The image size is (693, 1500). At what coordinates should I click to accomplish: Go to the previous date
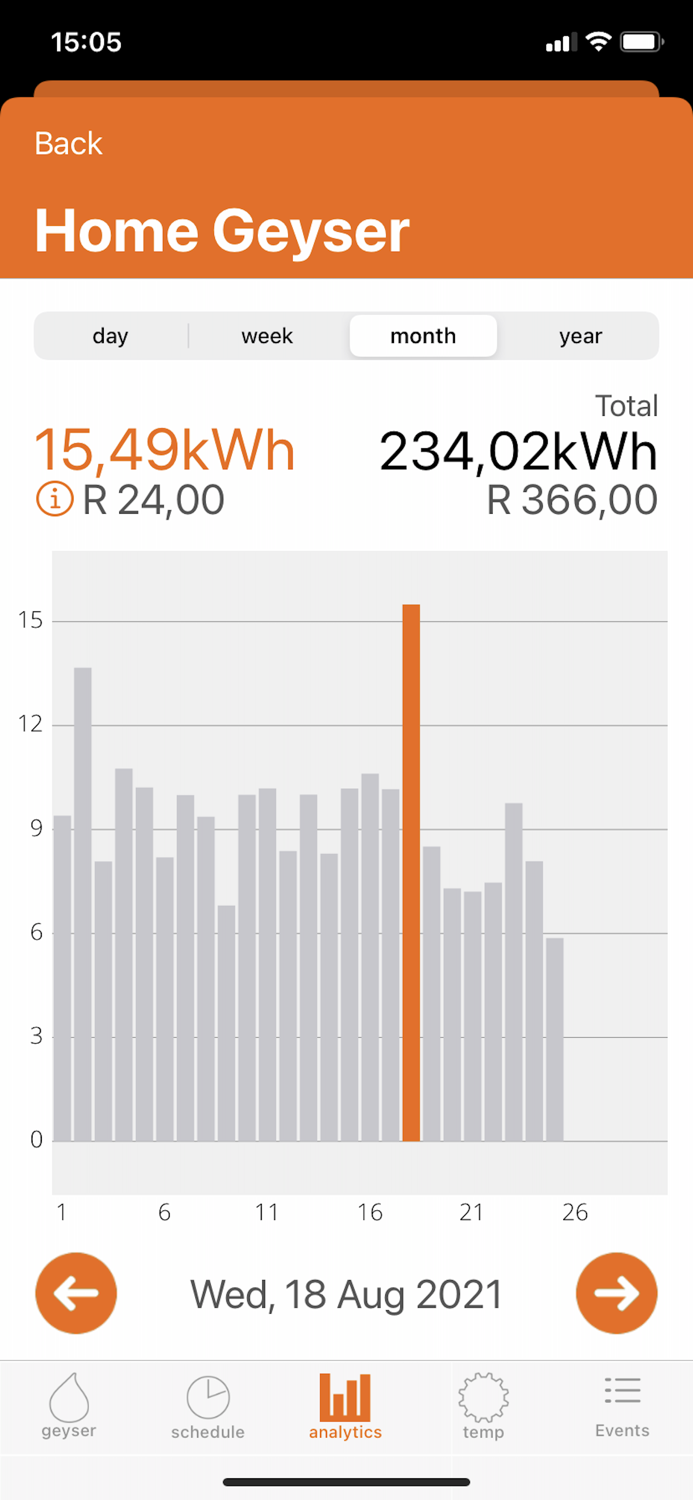76,1293
